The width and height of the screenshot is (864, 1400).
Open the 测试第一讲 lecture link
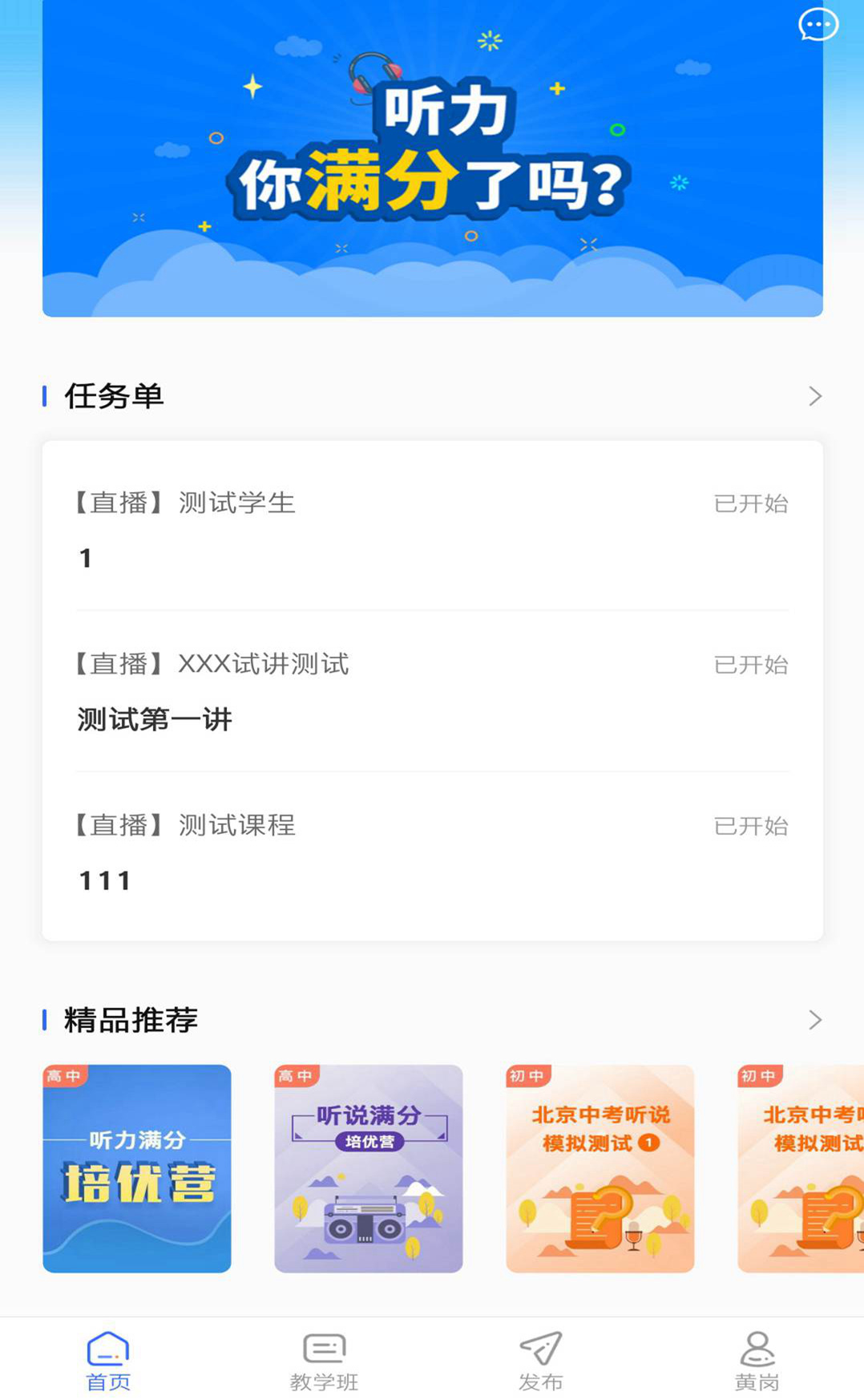pos(154,720)
